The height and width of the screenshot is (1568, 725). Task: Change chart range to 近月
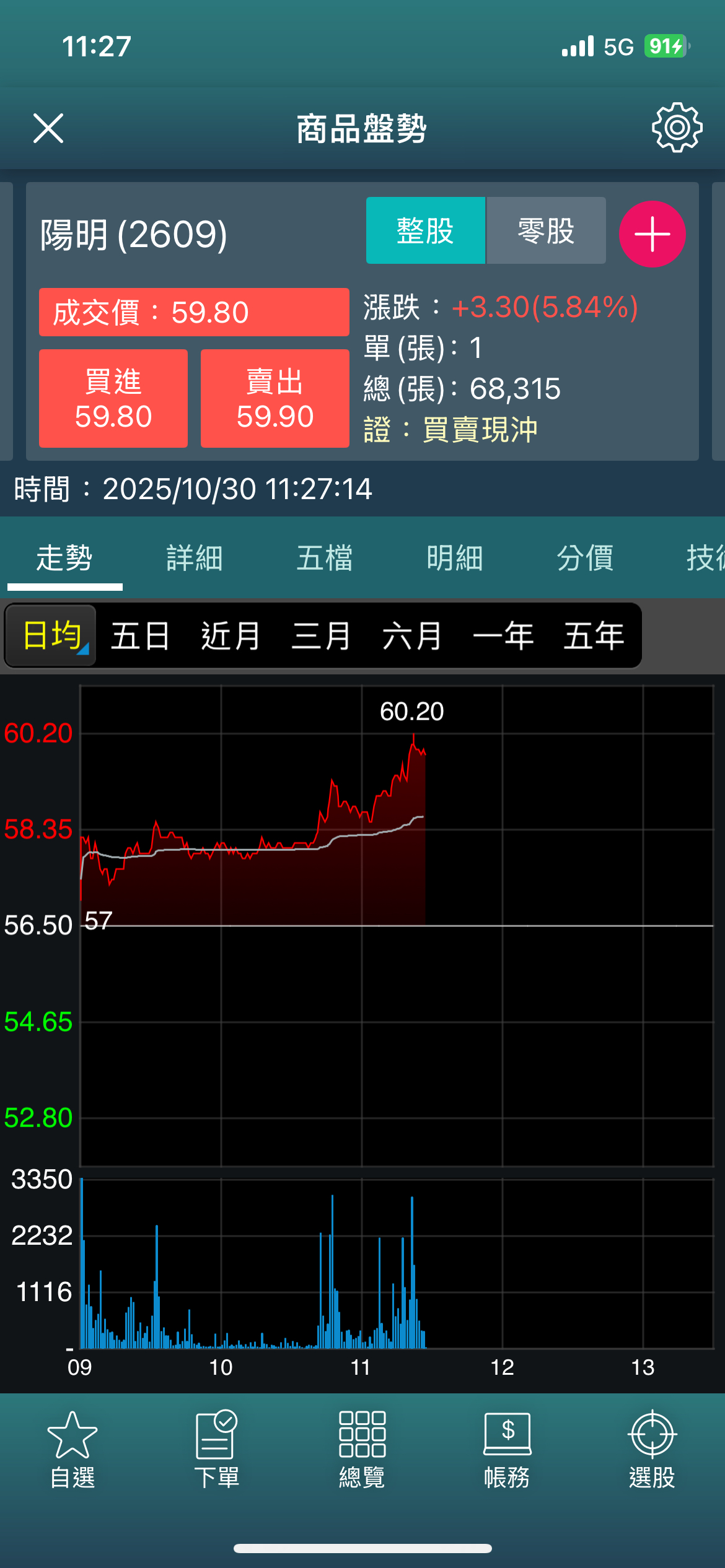pyautogui.click(x=231, y=636)
